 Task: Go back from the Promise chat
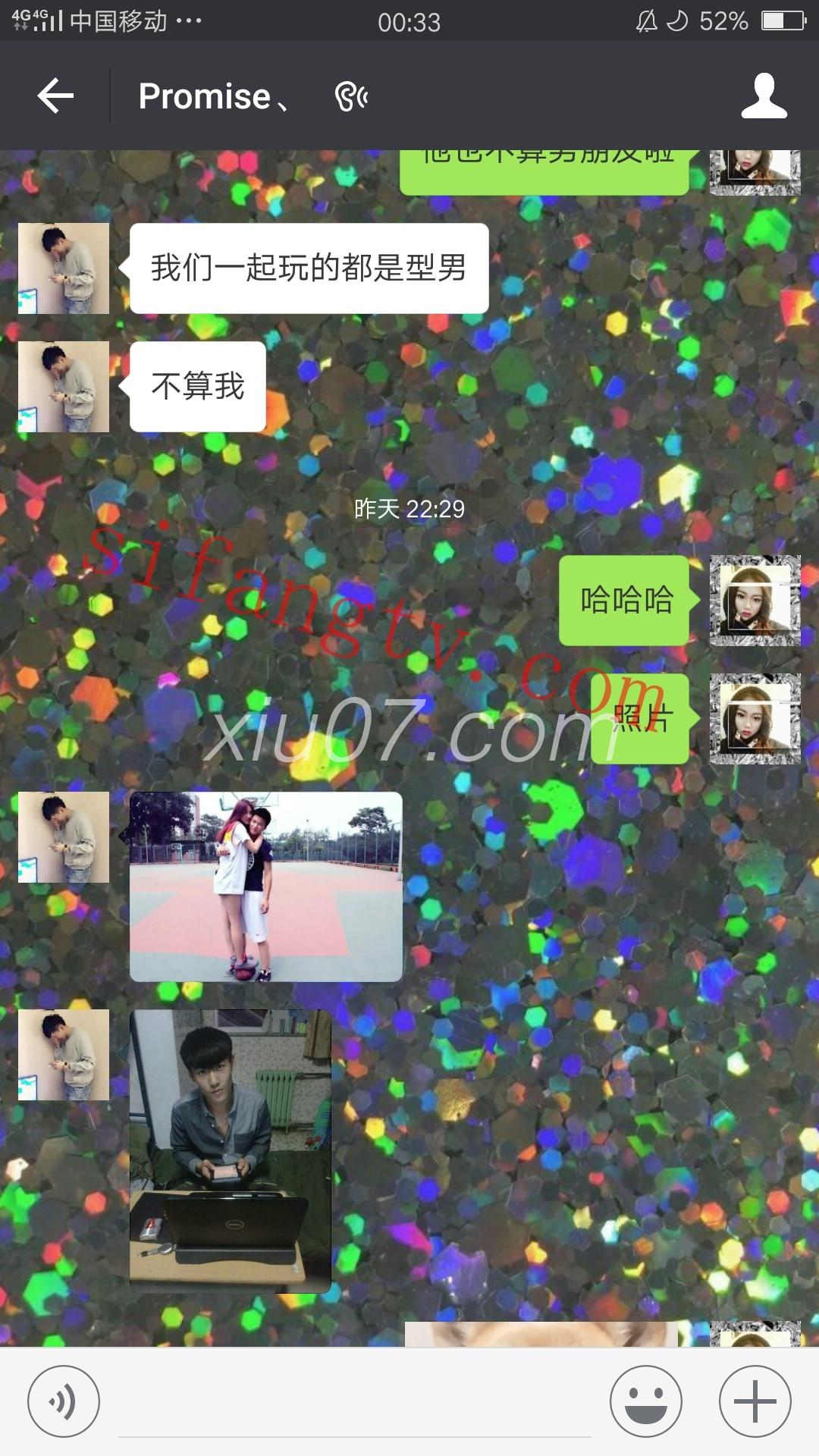coord(55,96)
